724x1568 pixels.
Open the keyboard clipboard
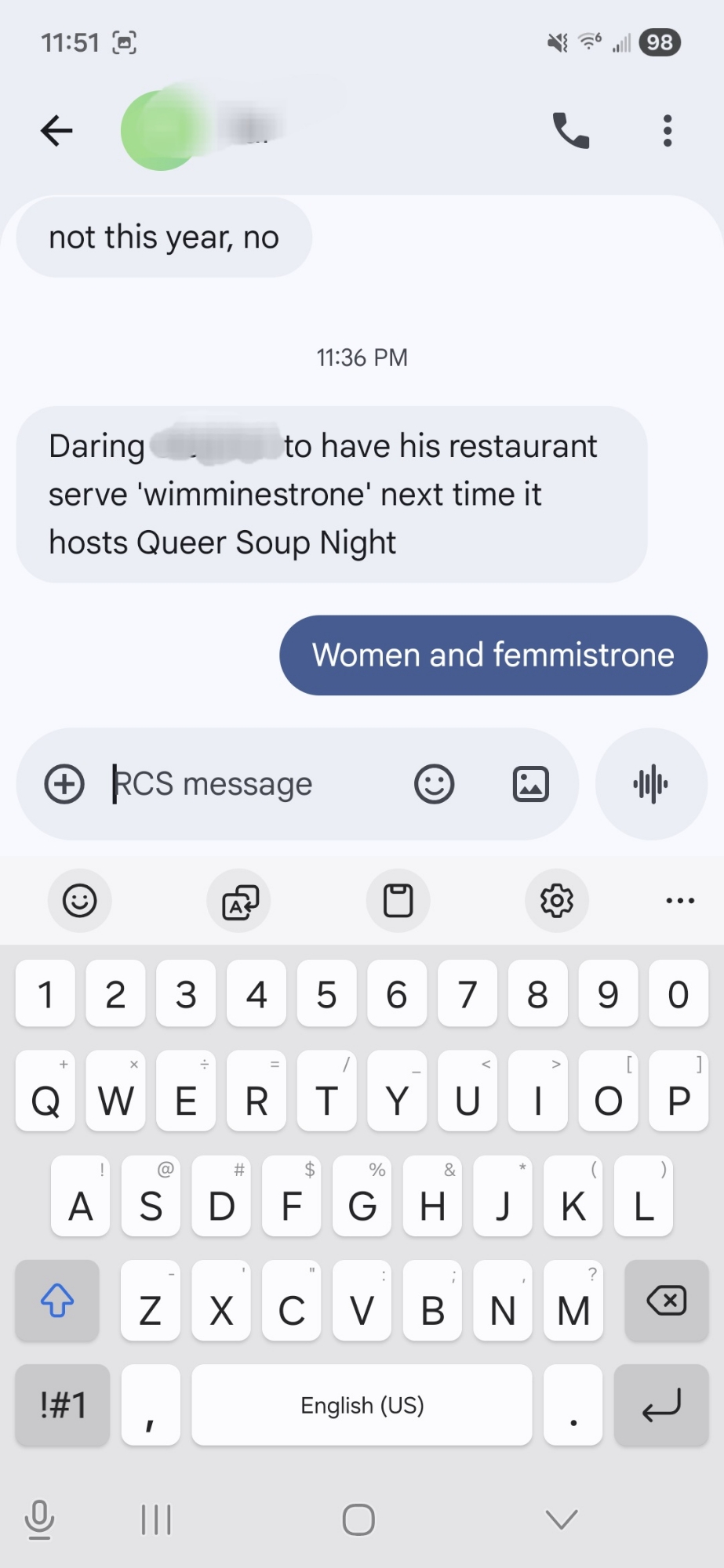pos(398,901)
